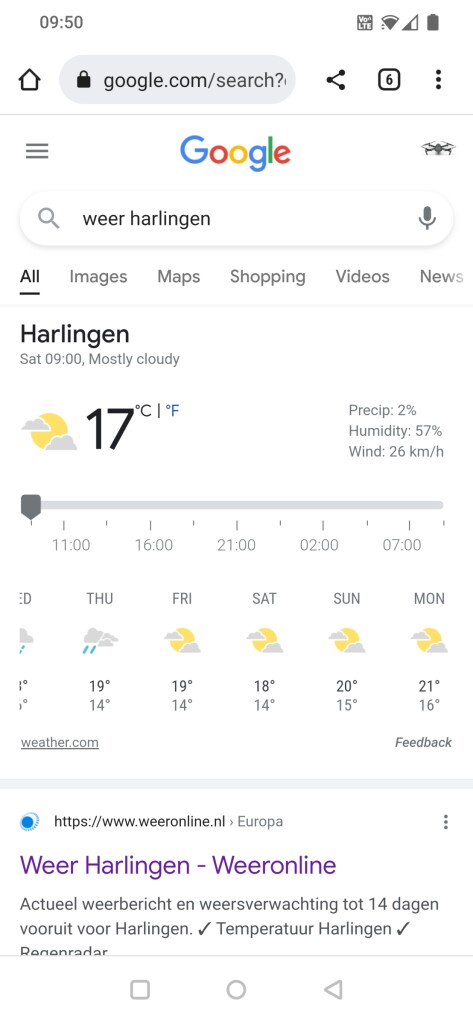Switch to the Shopping tab
Image resolution: width=473 pixels, height=1024 pixels.
coord(267,276)
